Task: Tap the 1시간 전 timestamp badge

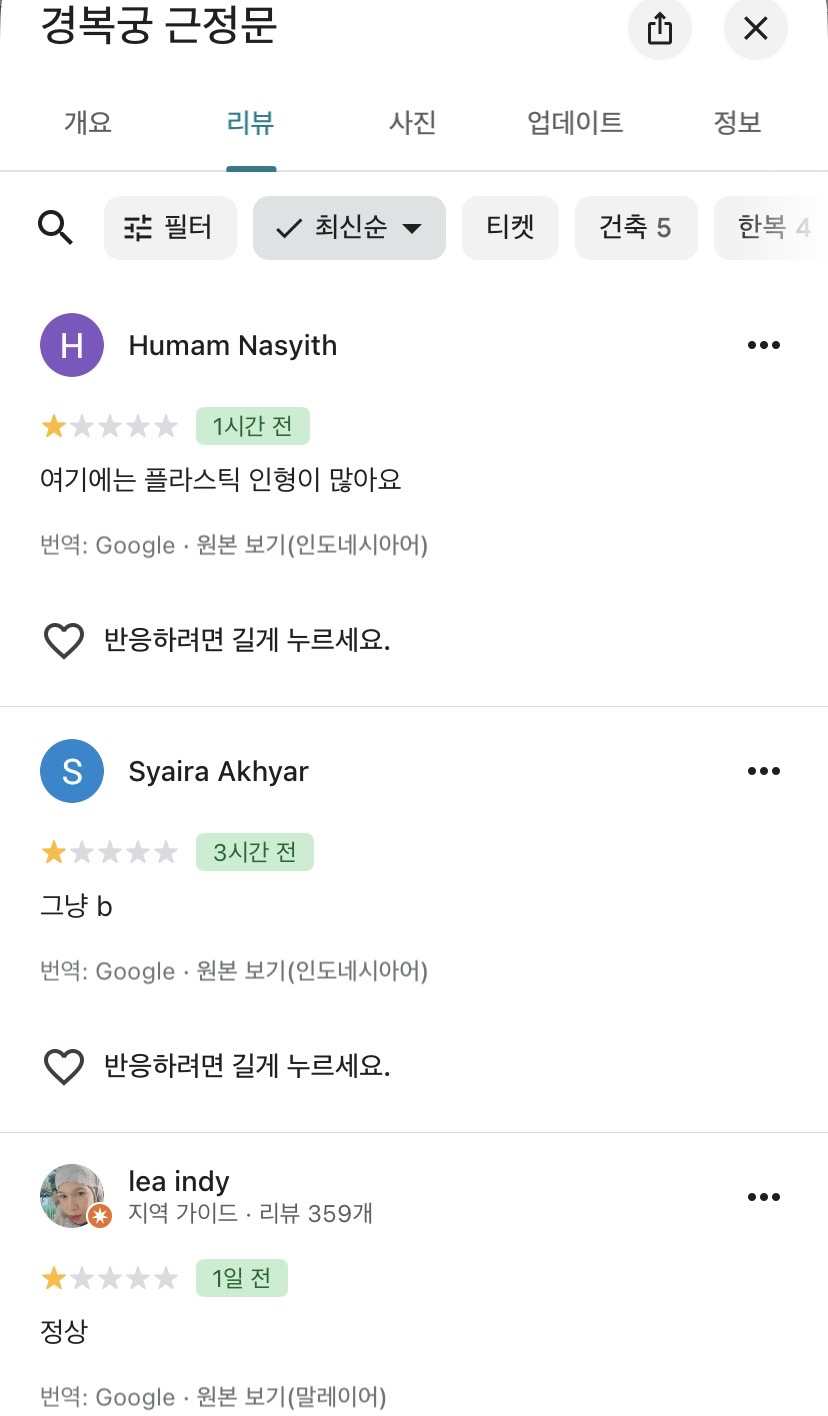Action: pyautogui.click(x=253, y=425)
